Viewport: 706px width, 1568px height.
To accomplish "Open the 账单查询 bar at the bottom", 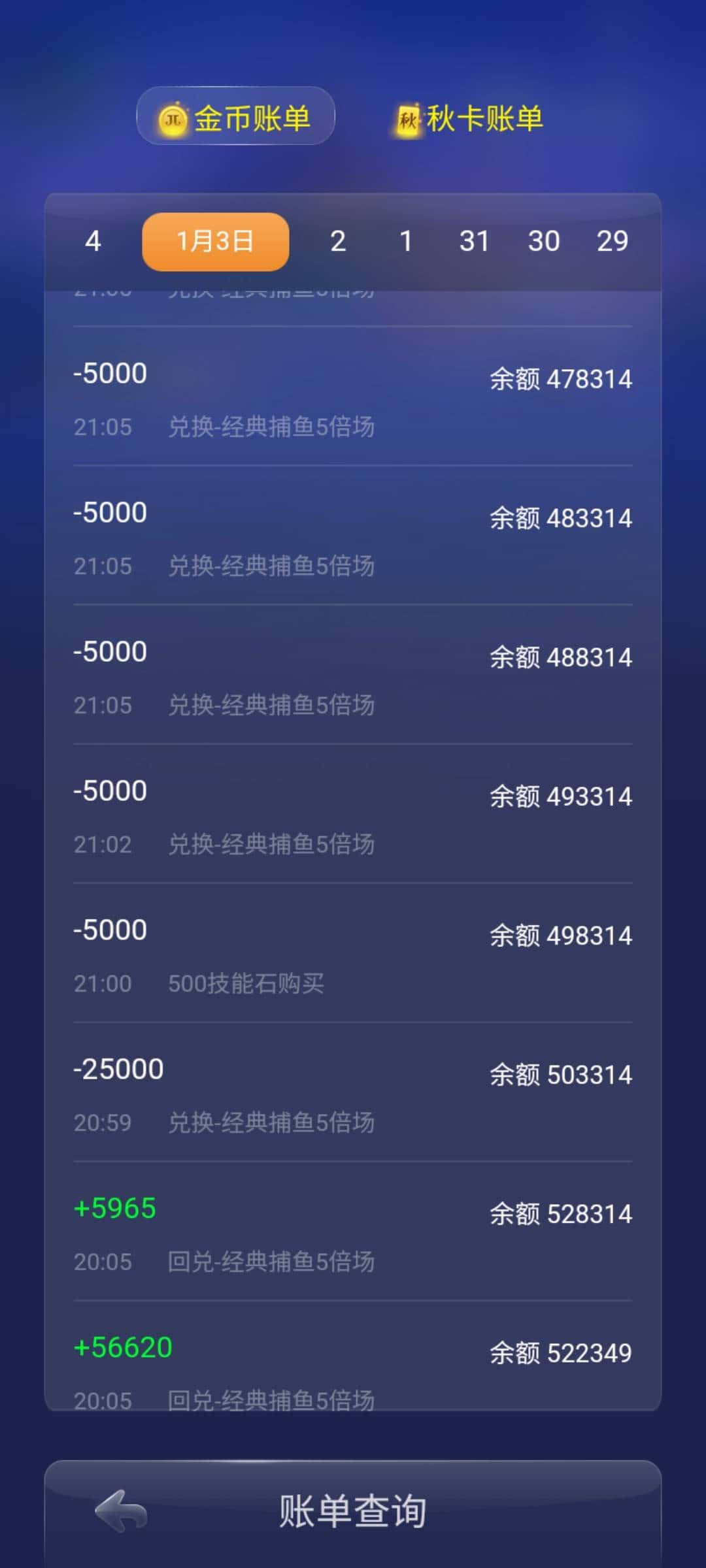I will tap(353, 1510).
